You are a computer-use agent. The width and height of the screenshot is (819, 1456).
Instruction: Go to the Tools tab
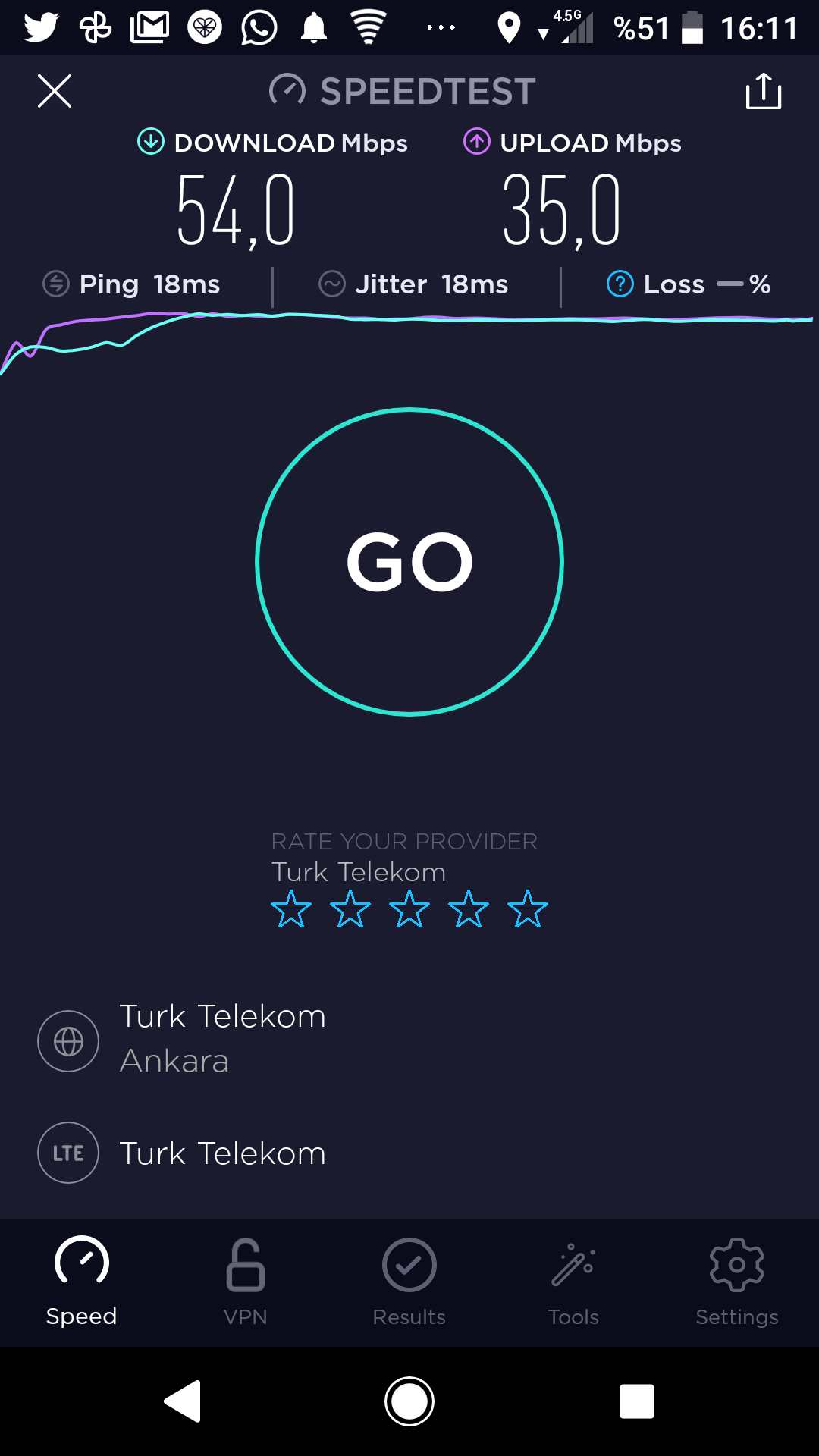(573, 1282)
